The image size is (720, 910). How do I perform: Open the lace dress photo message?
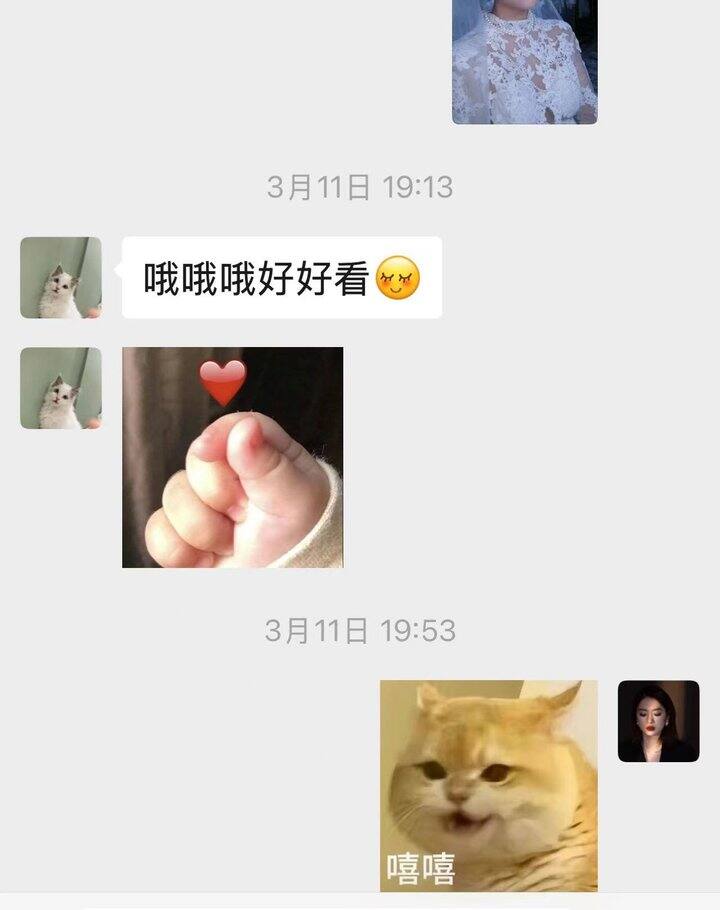[x=524, y=62]
